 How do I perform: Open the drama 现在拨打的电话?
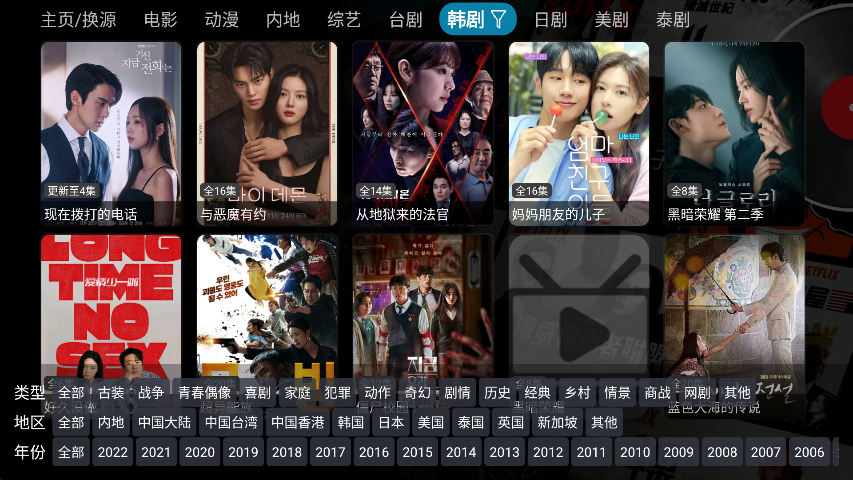coord(111,132)
